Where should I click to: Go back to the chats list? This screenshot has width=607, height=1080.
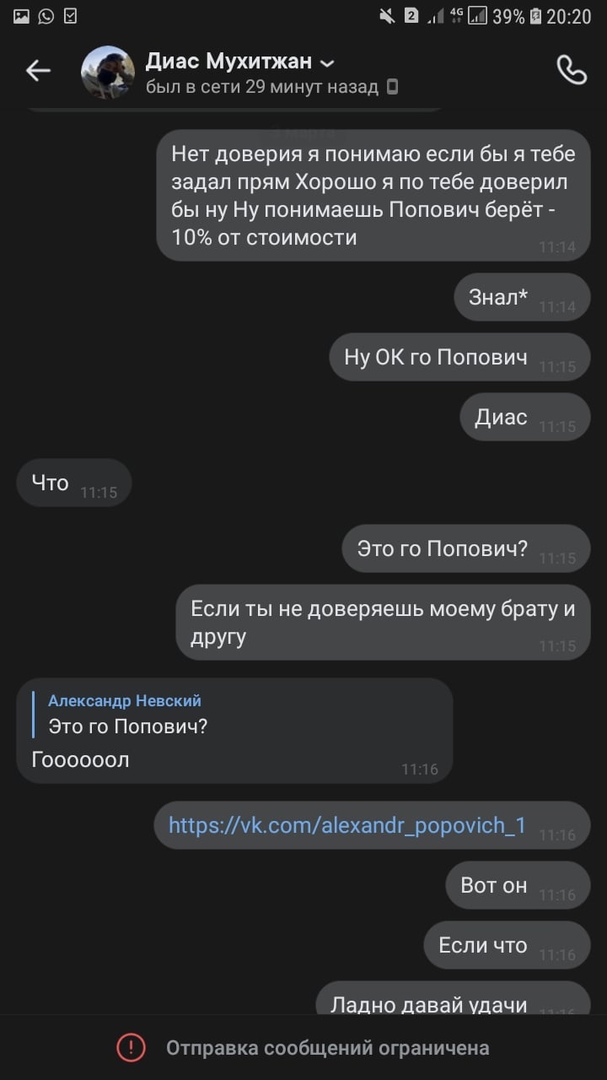click(38, 71)
